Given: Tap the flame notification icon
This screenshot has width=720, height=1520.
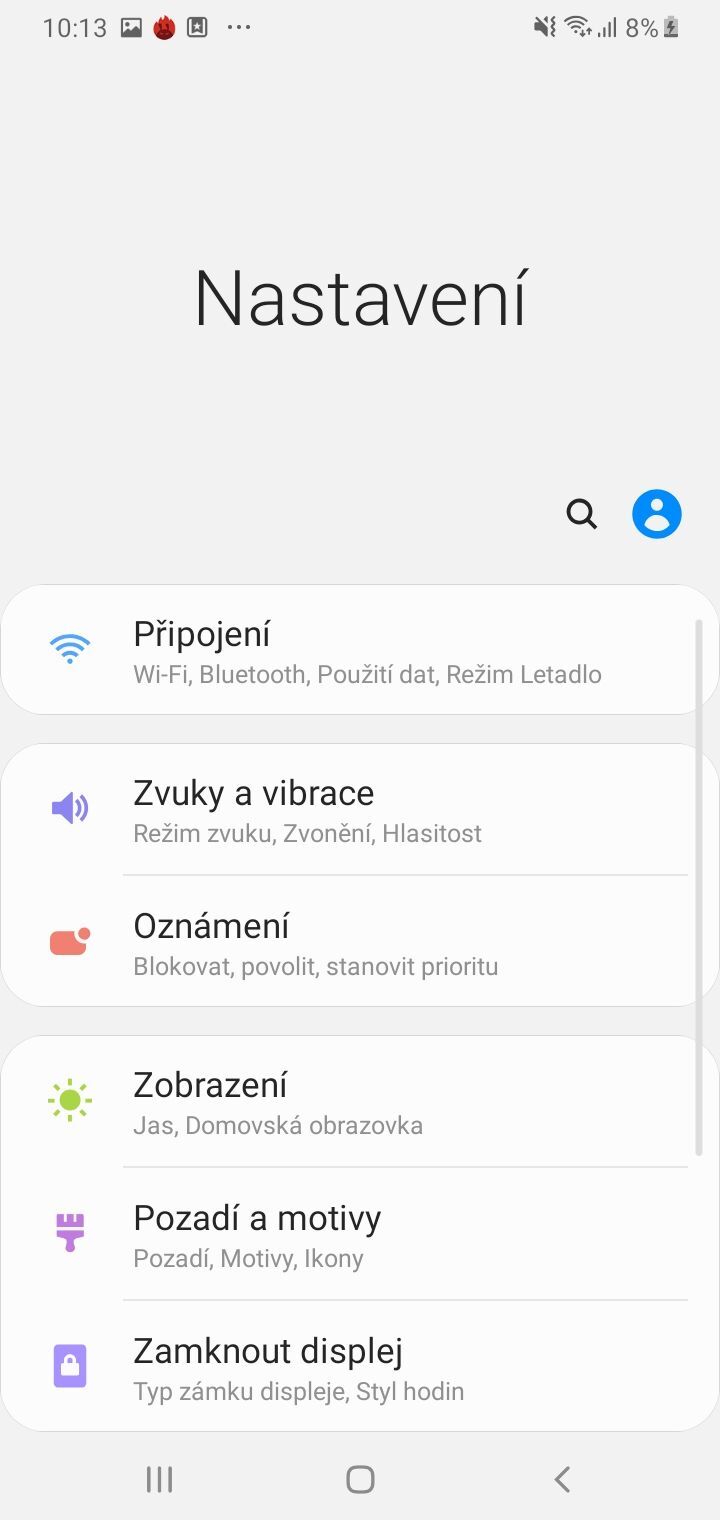Looking at the screenshot, I should click(x=163, y=27).
